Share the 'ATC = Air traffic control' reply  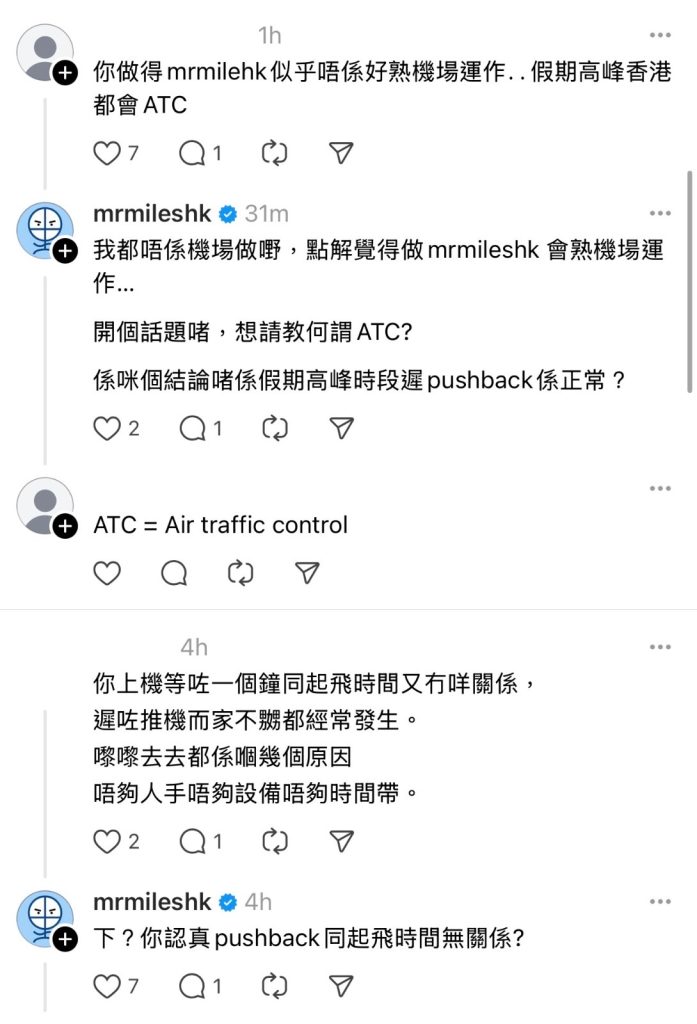308,572
